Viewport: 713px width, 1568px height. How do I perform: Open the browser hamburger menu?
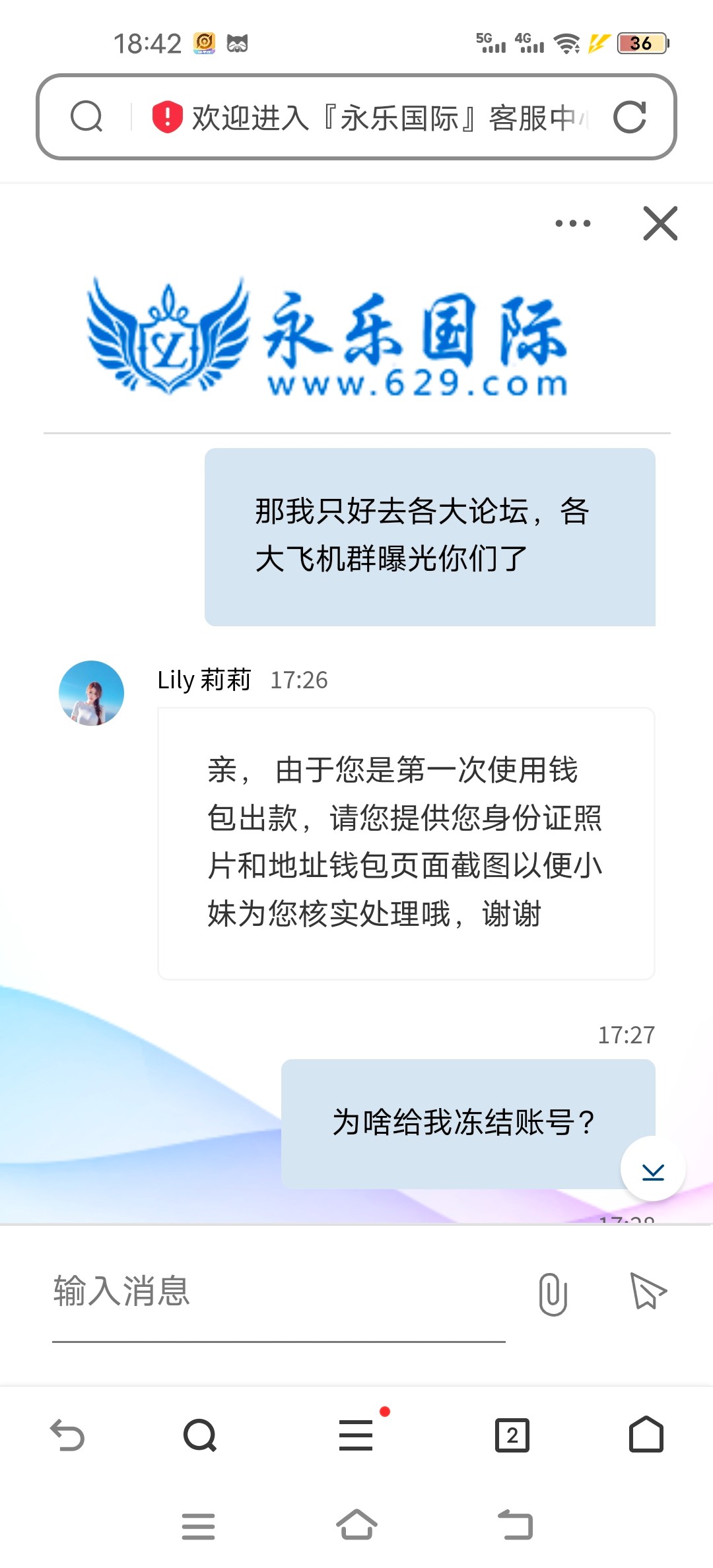pyautogui.click(x=356, y=1435)
